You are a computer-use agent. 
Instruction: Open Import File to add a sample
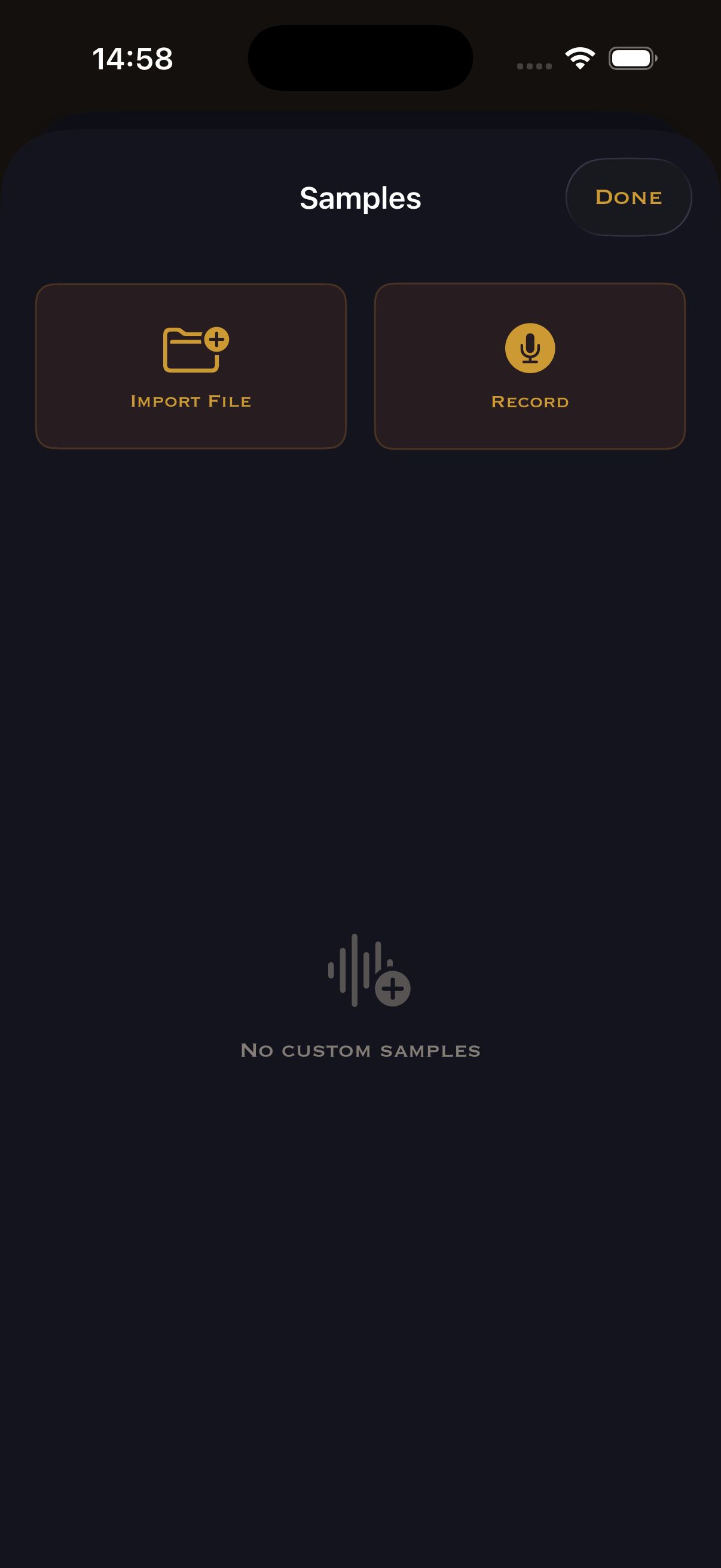tap(191, 367)
